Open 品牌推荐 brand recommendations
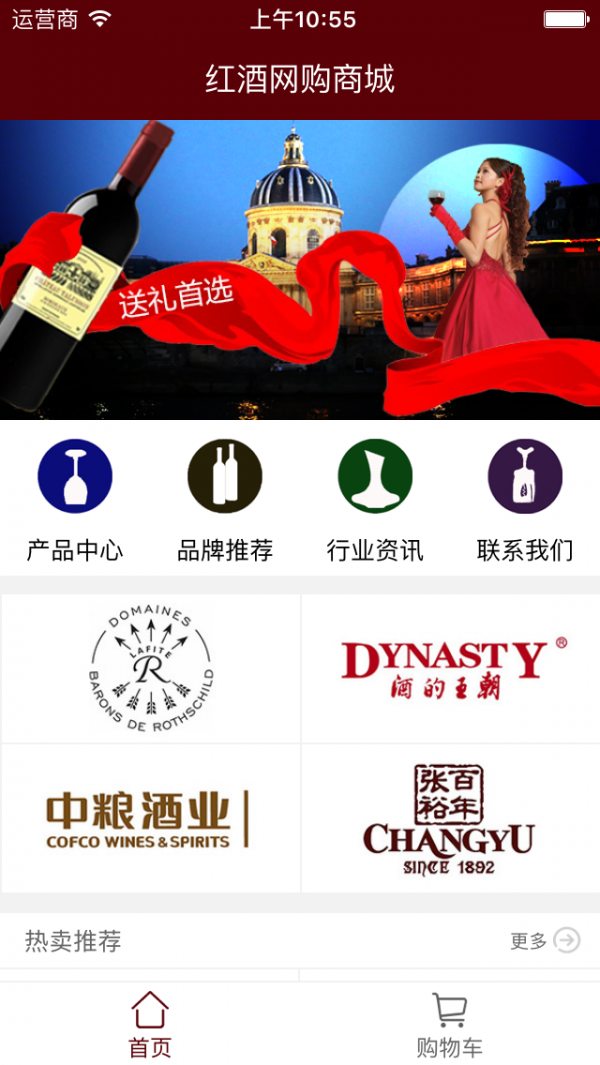 [225, 498]
